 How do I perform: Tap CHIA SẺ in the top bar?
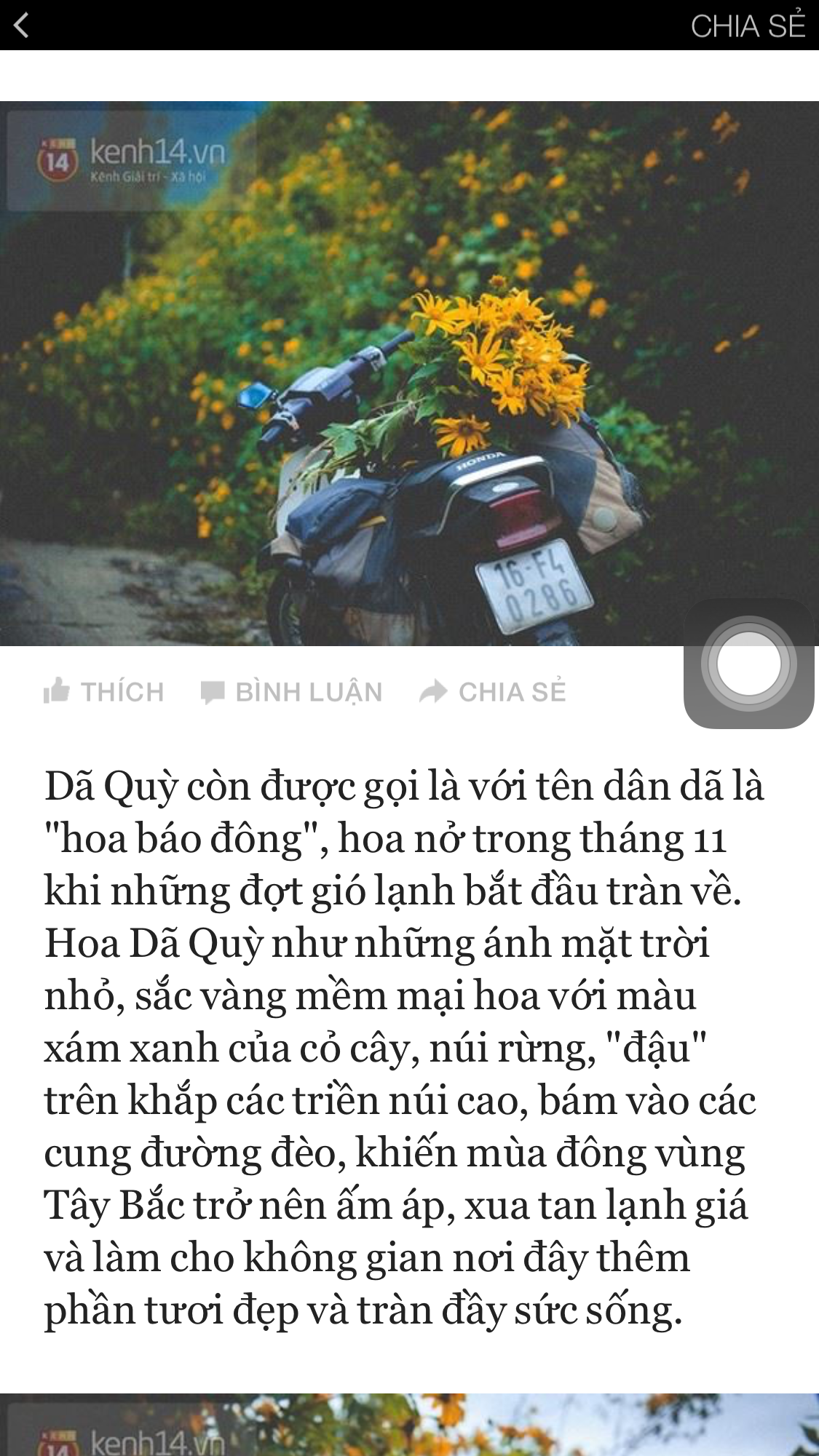(x=747, y=26)
